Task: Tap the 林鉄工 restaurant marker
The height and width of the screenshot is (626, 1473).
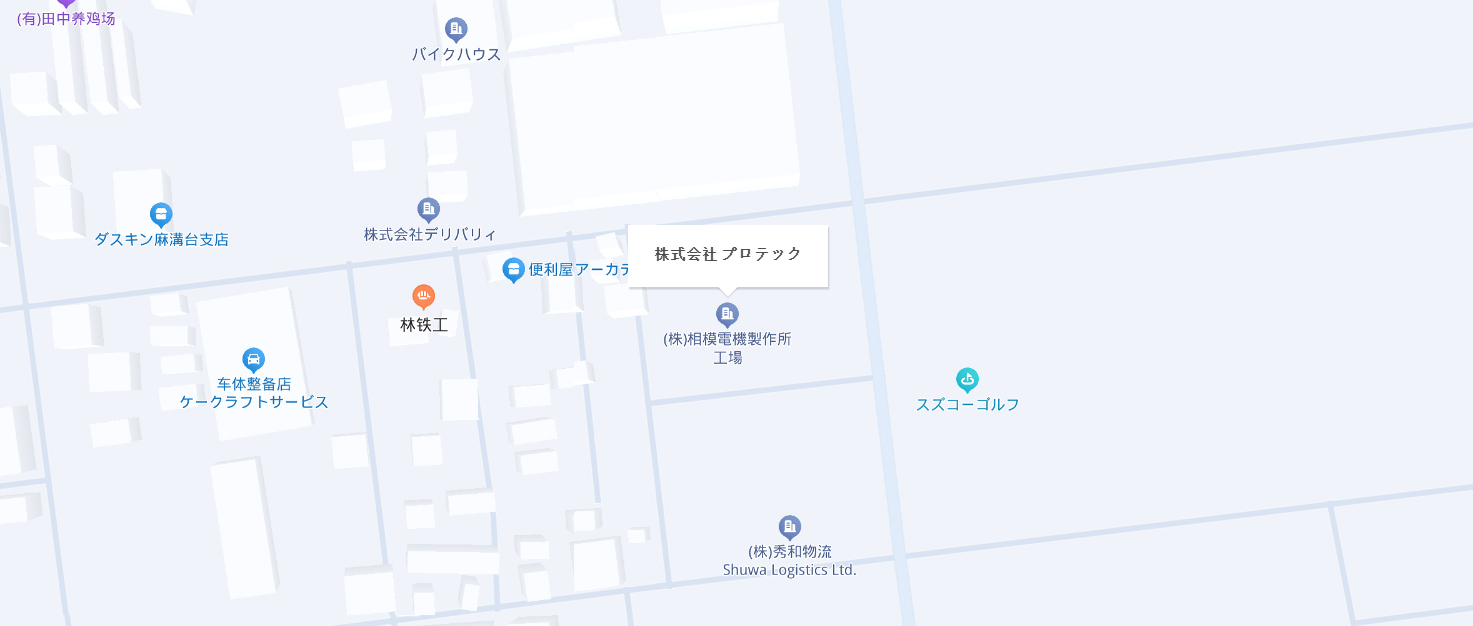Action: point(424,296)
